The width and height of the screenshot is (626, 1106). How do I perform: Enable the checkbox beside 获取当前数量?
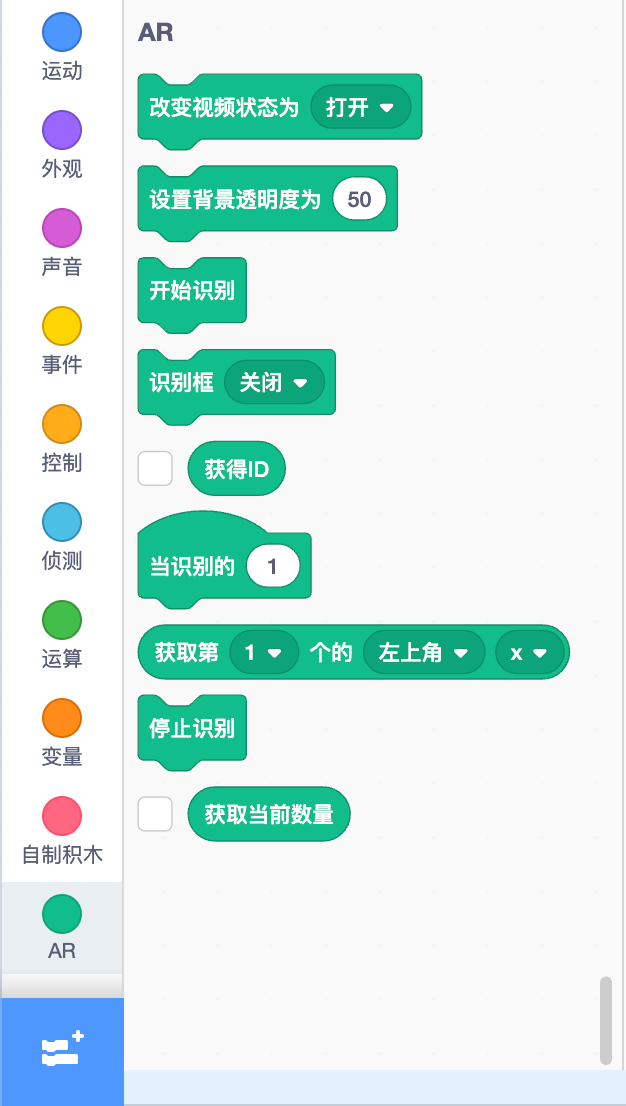click(x=155, y=814)
